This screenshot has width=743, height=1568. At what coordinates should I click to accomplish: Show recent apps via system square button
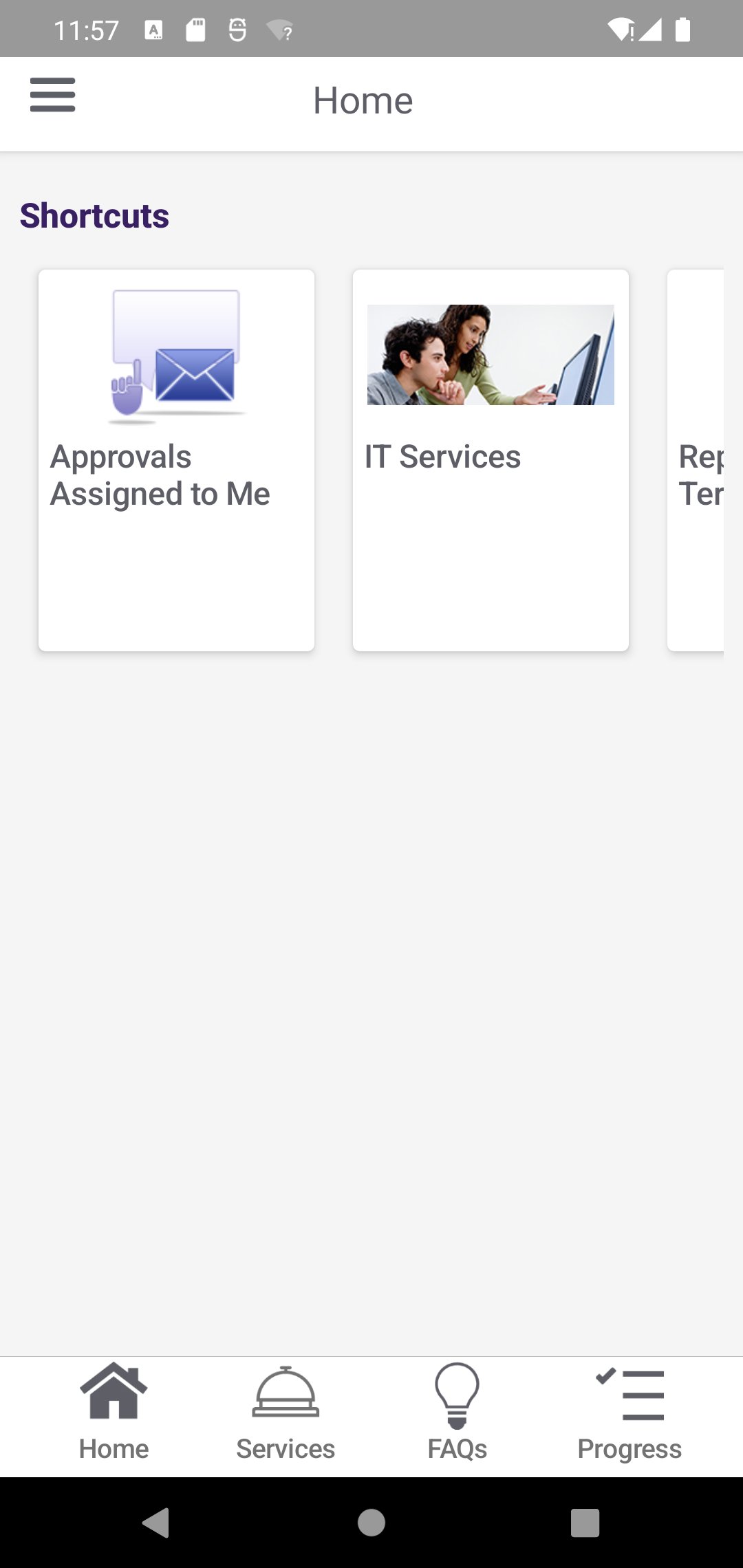[x=585, y=1523]
